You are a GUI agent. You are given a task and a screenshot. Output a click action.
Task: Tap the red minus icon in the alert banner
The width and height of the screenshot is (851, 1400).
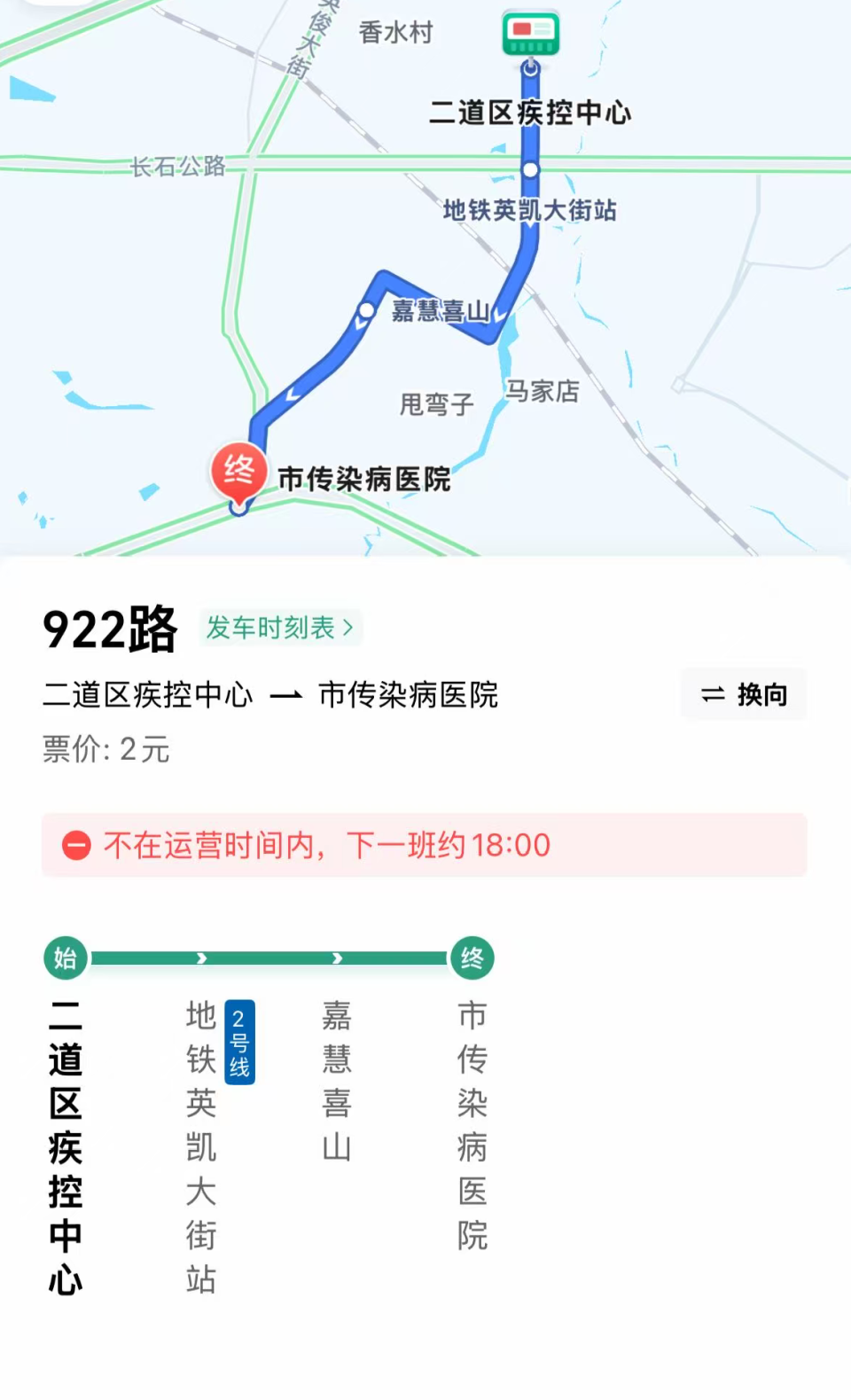76,845
